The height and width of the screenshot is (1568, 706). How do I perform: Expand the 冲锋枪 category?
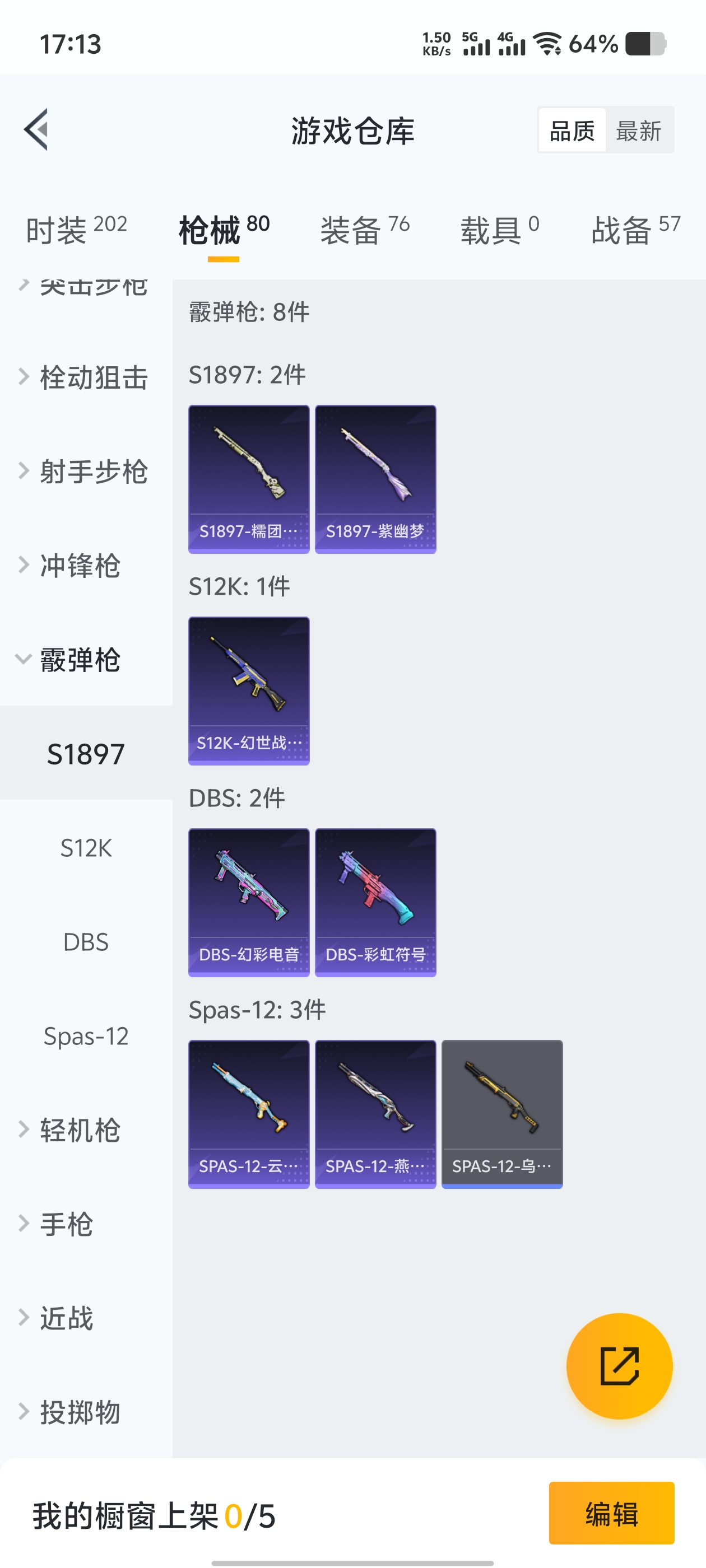point(79,566)
